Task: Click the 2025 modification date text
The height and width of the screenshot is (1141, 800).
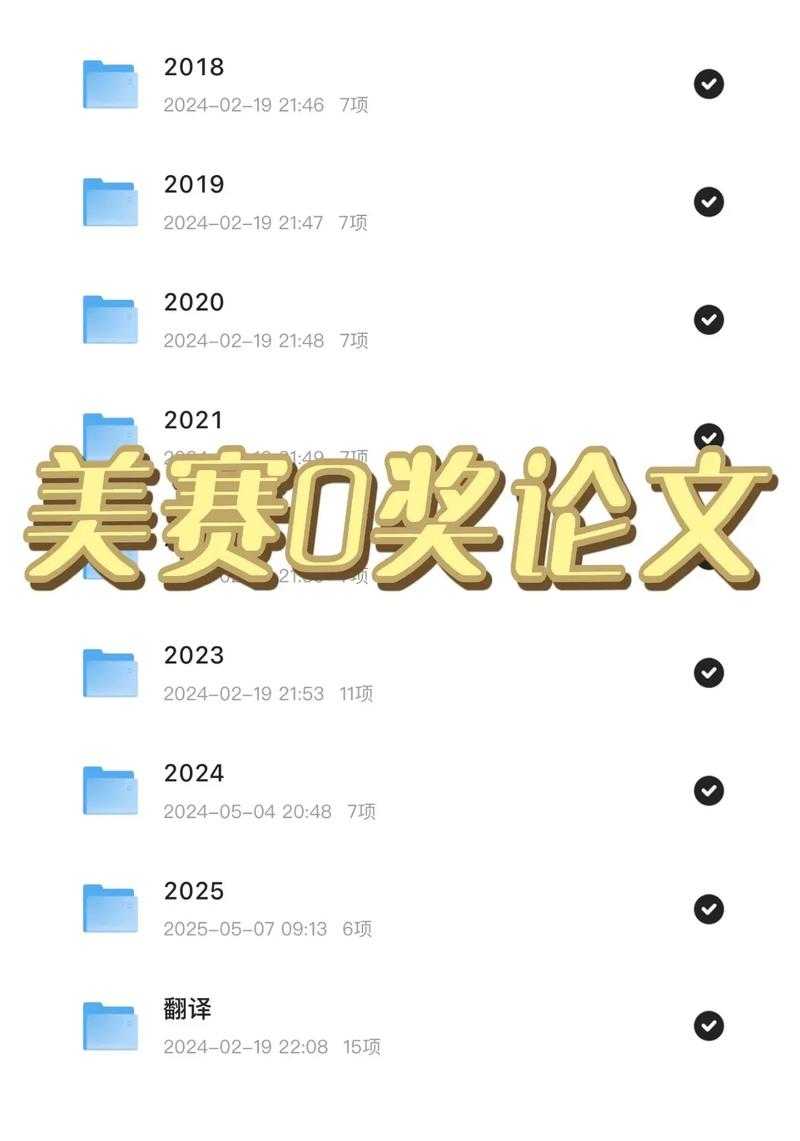Action: [x=245, y=929]
